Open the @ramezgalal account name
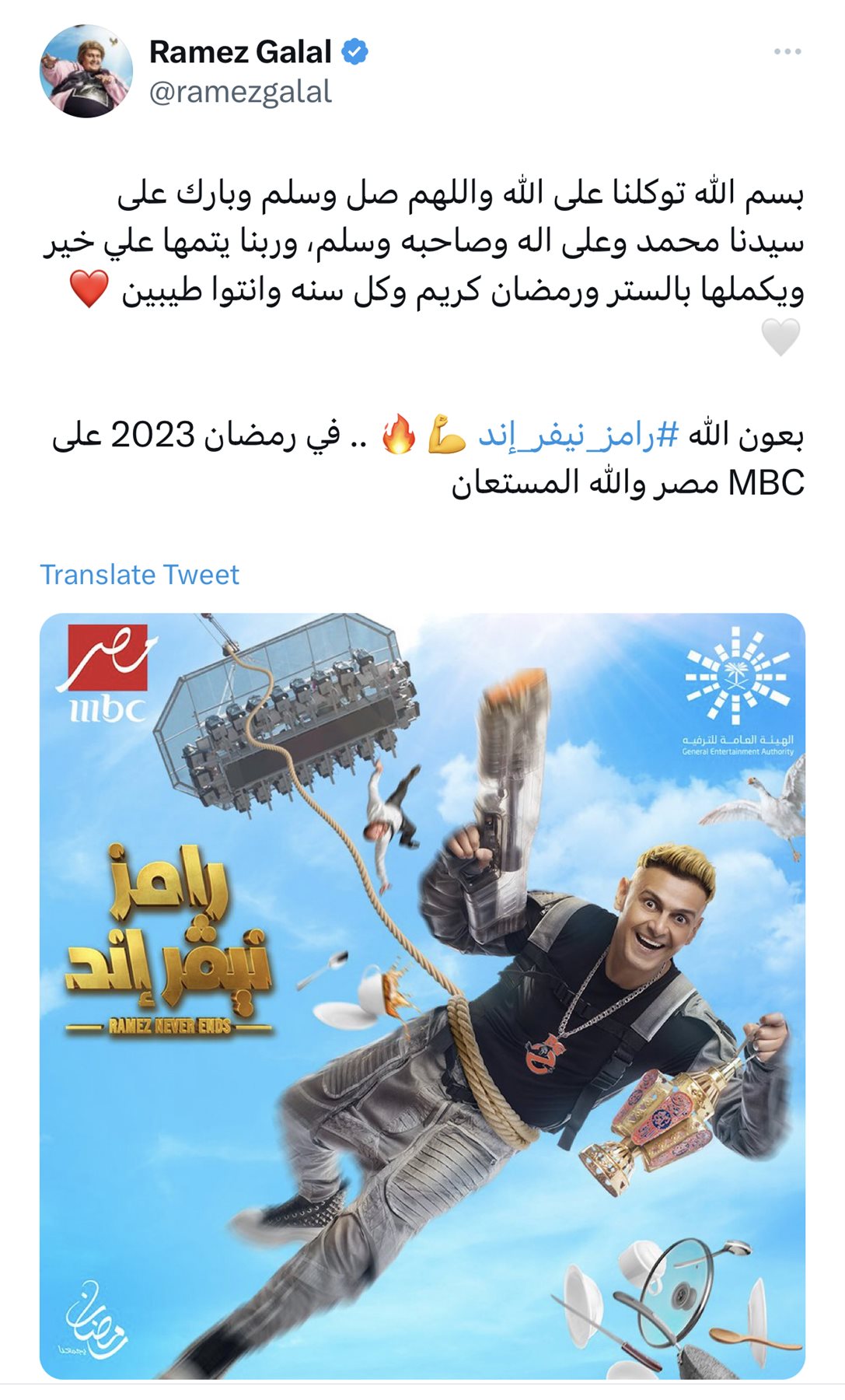 240,92
